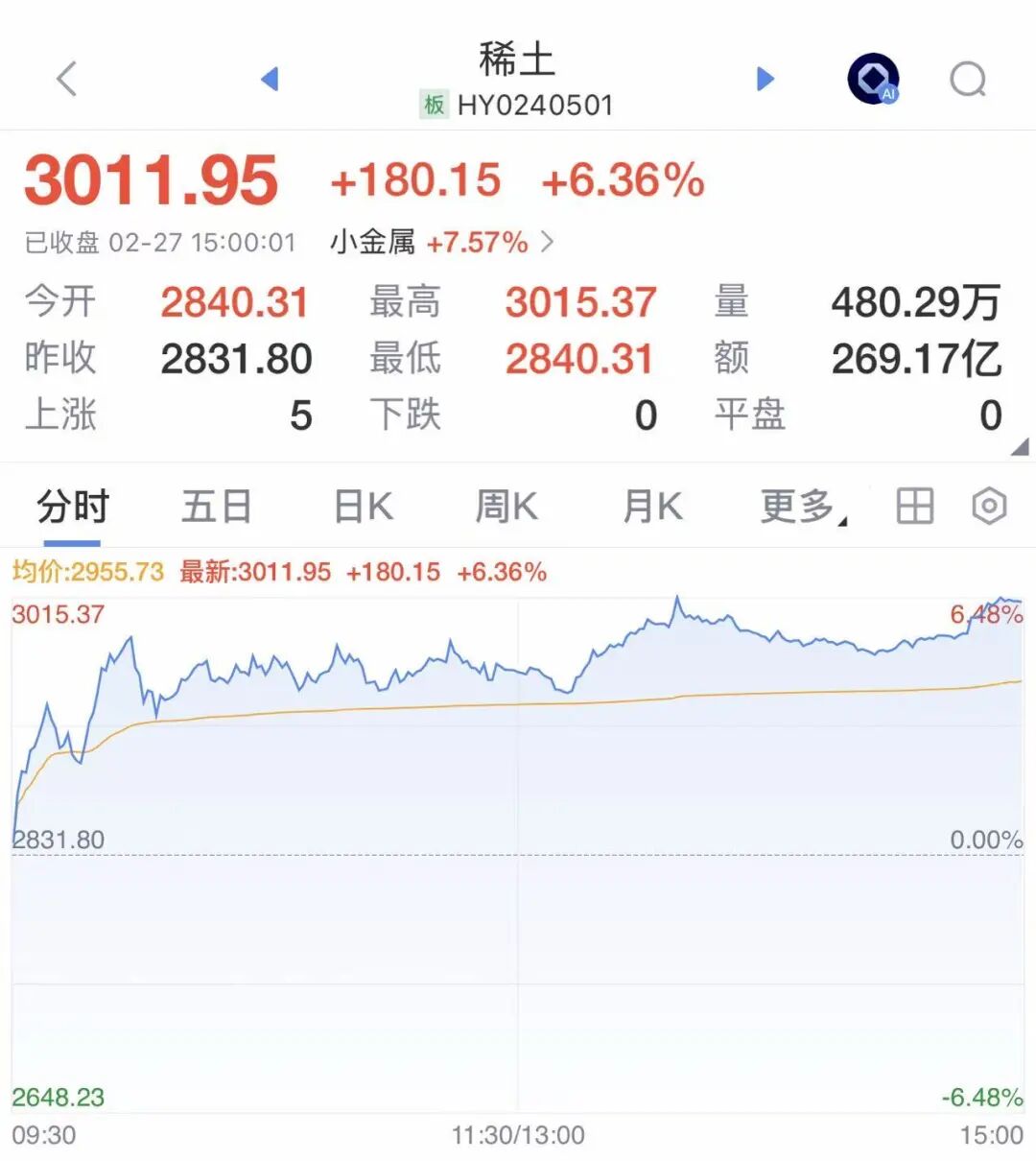Switch to the 日K chart tab
The width and height of the screenshot is (1036, 1161).
coord(364,507)
